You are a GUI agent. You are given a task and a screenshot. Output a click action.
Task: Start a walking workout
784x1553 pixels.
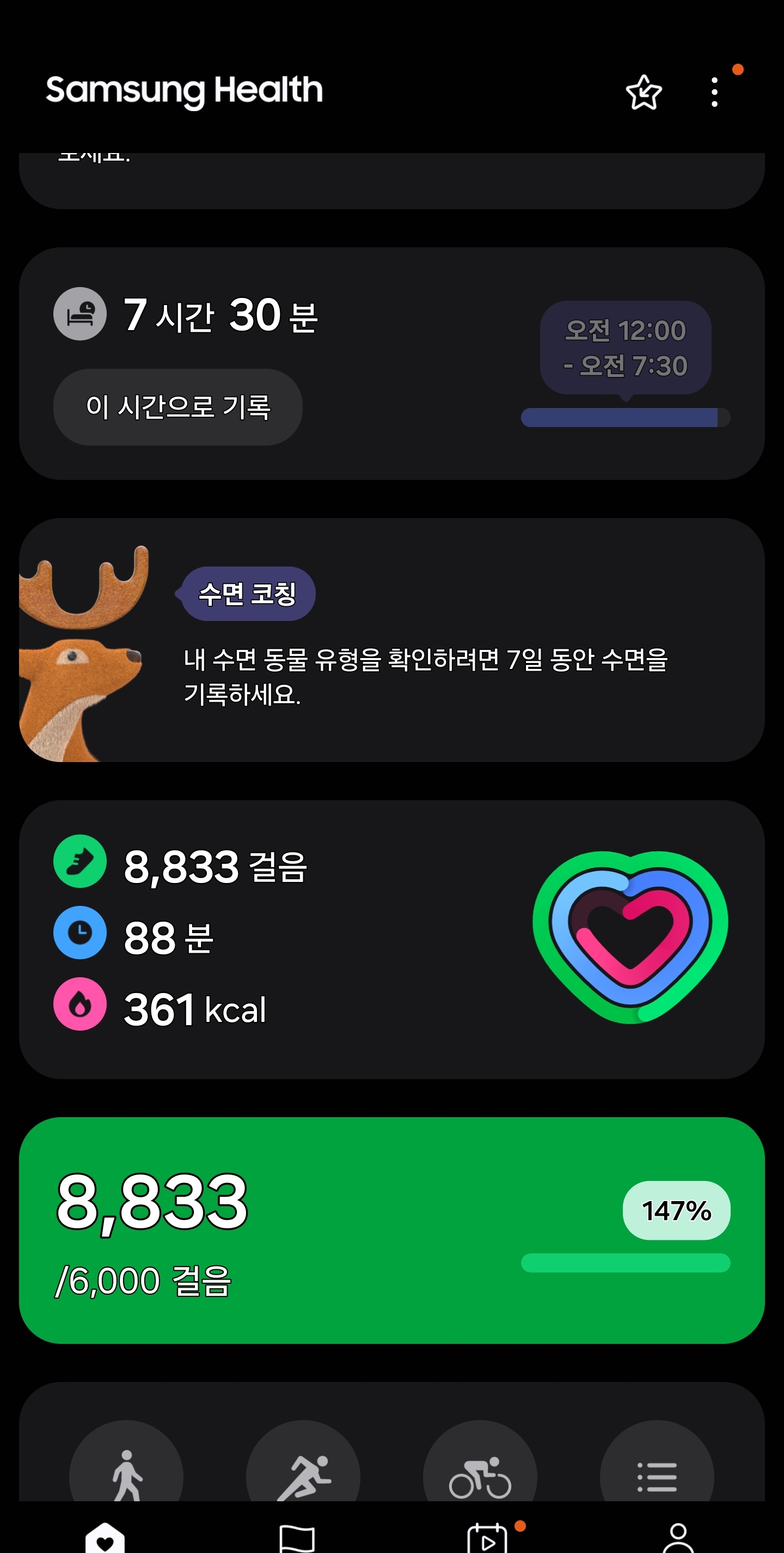click(x=126, y=1474)
